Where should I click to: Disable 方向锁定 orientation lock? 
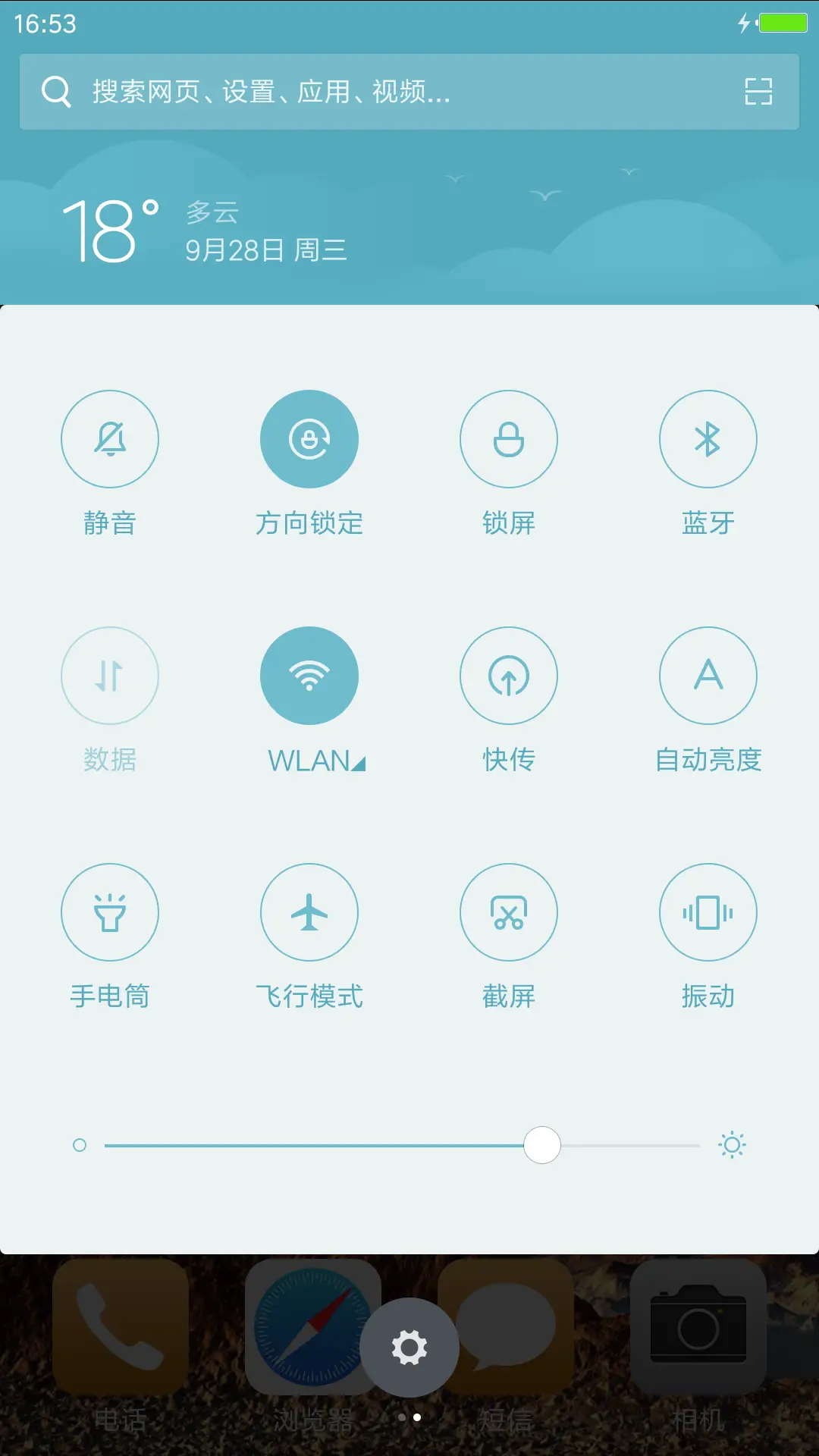(309, 438)
